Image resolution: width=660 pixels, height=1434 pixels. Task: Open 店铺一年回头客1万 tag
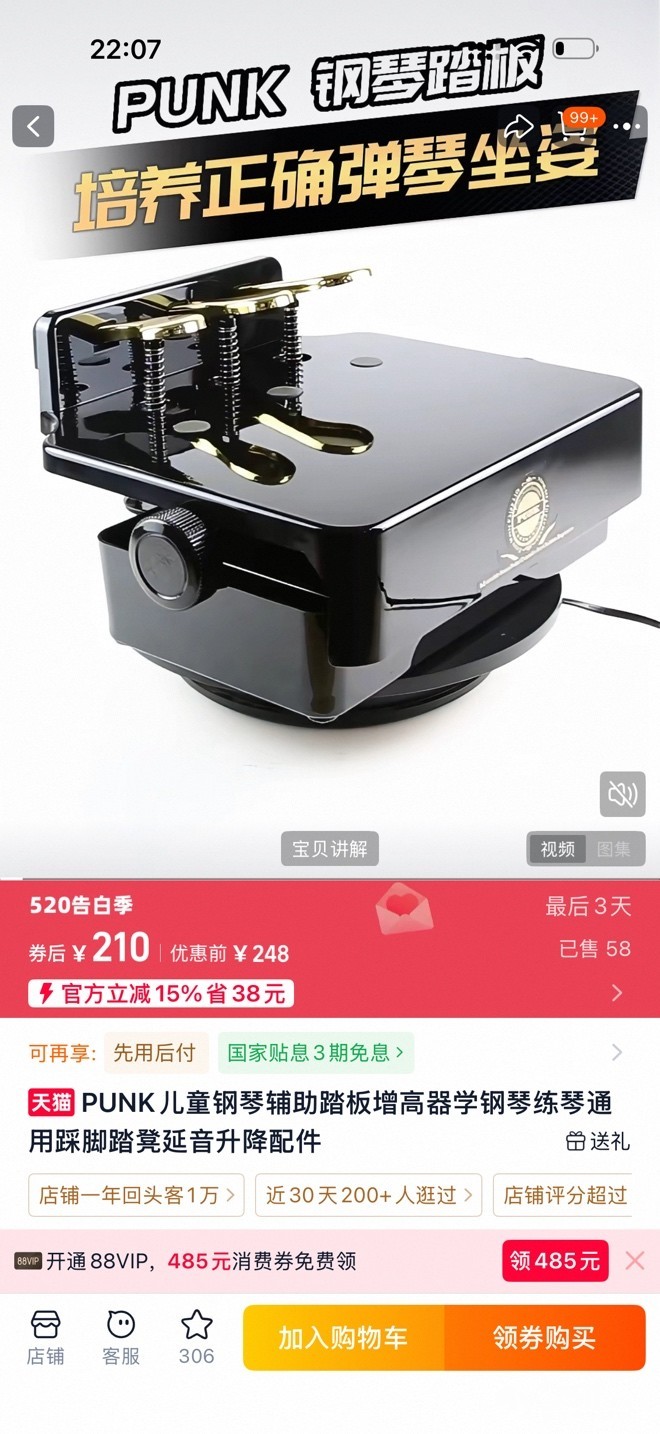pos(138,1195)
